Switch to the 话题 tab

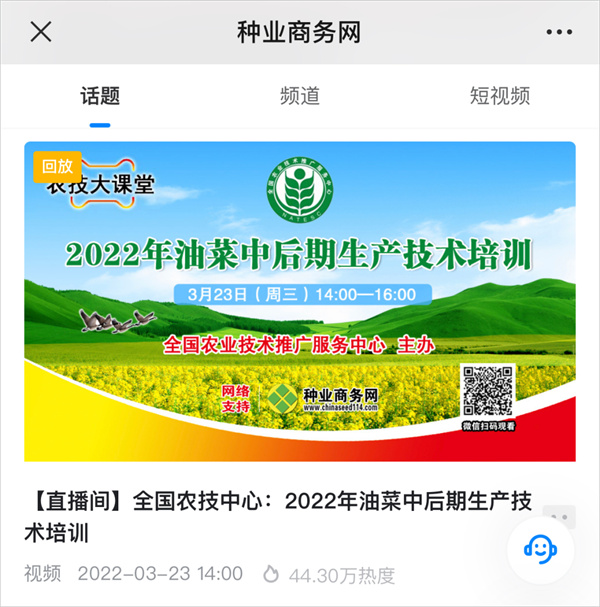(x=100, y=96)
